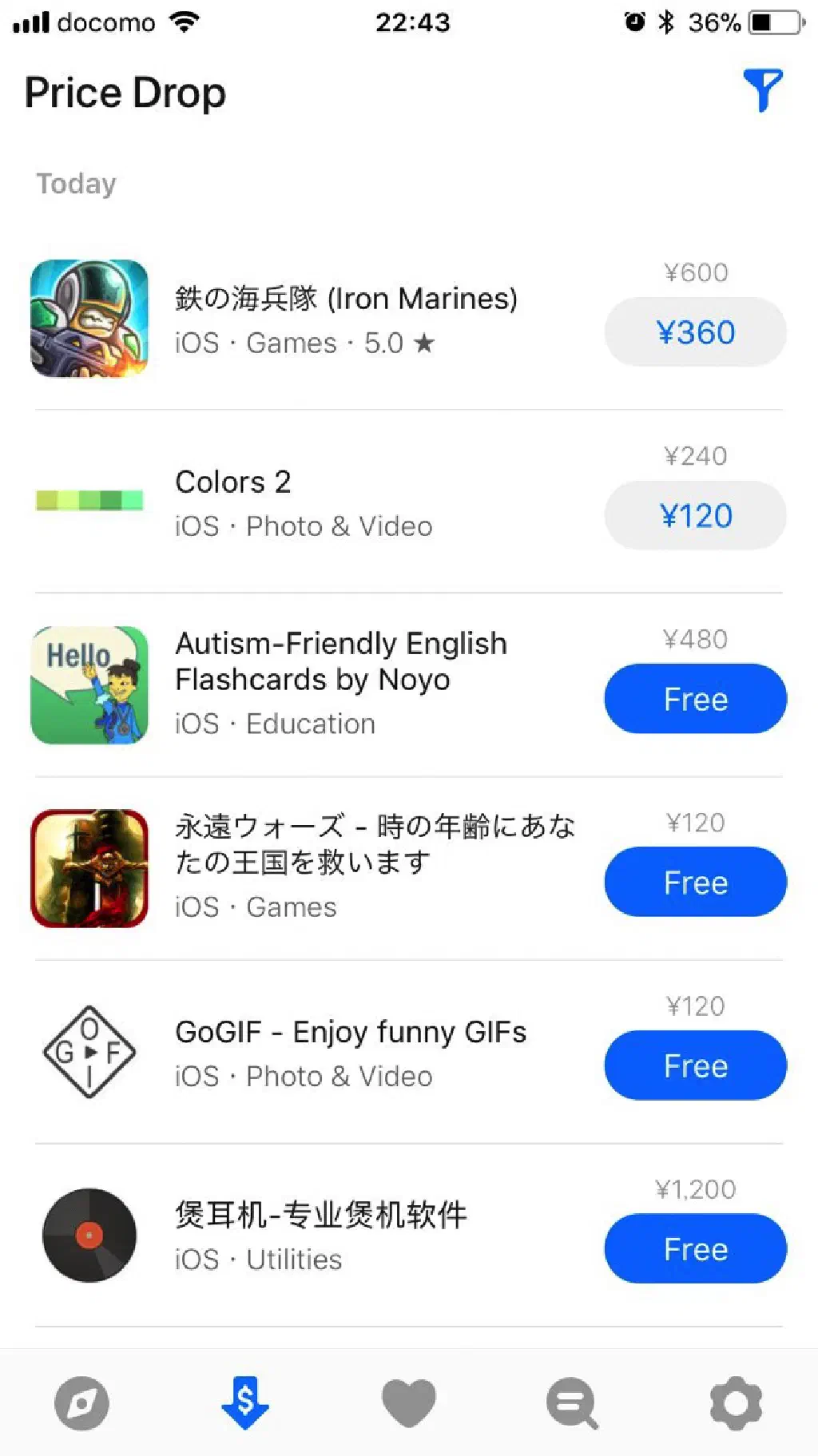Screen dimensions: 818x1456
Task: Tap Free button for 永遠ウォーズ game
Action: tap(695, 883)
